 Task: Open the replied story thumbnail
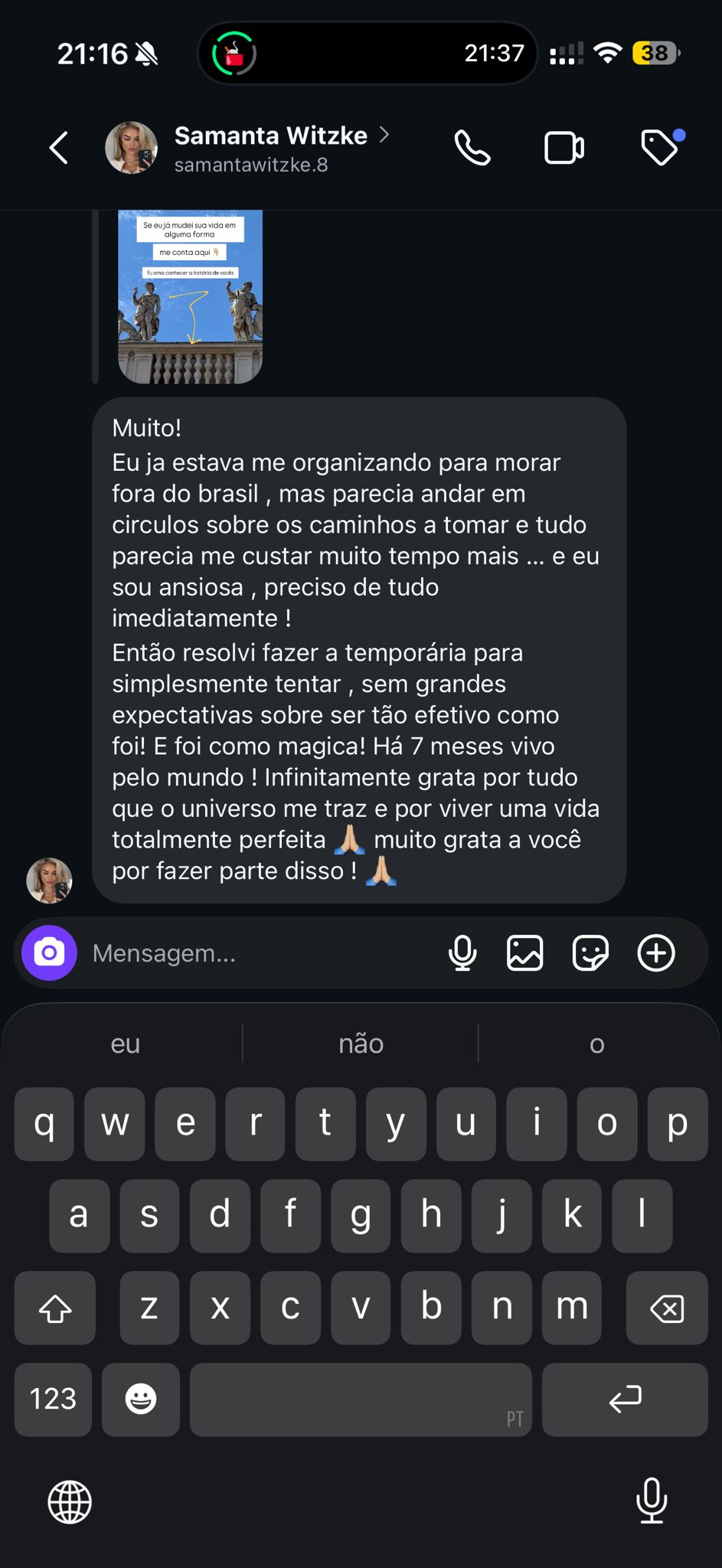pos(190,296)
